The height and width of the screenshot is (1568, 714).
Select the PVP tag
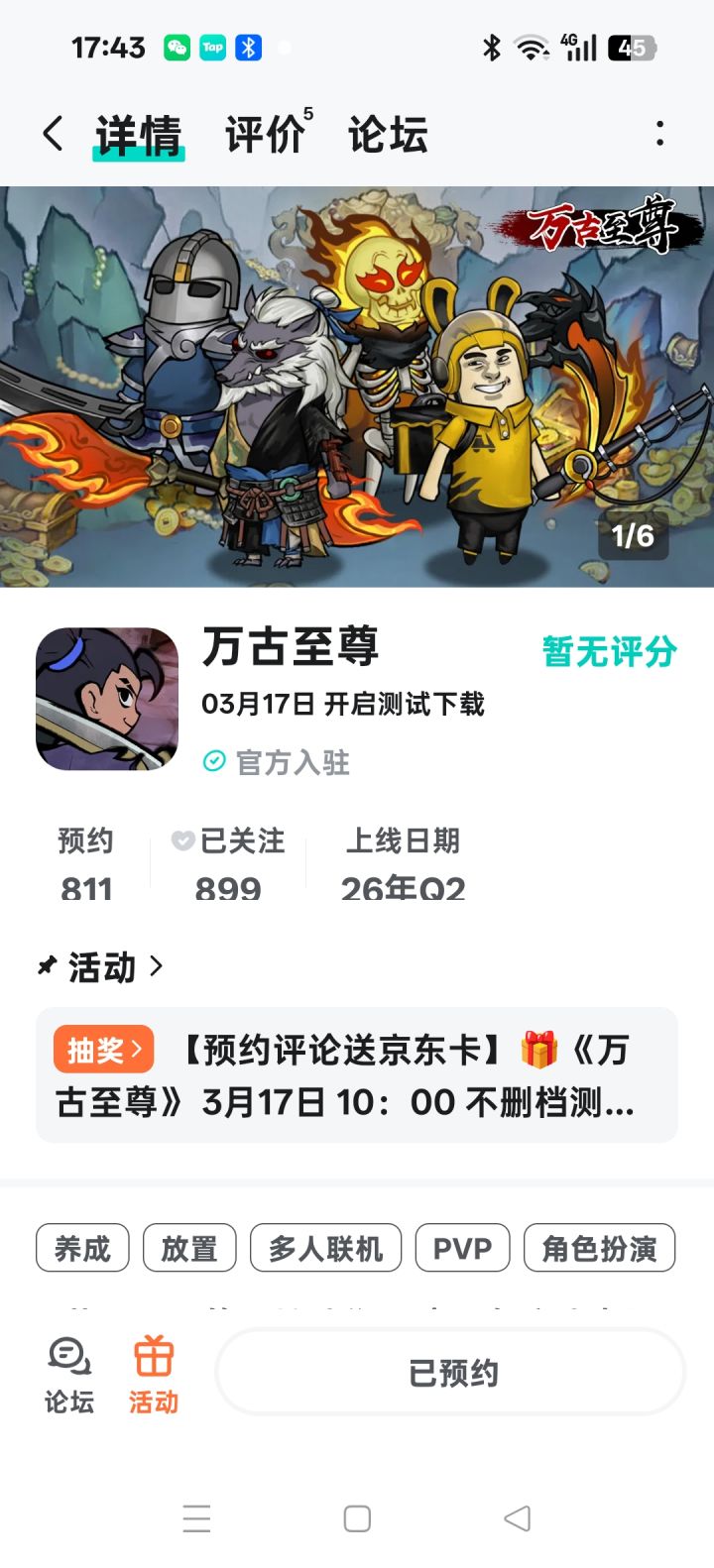coord(462,1248)
